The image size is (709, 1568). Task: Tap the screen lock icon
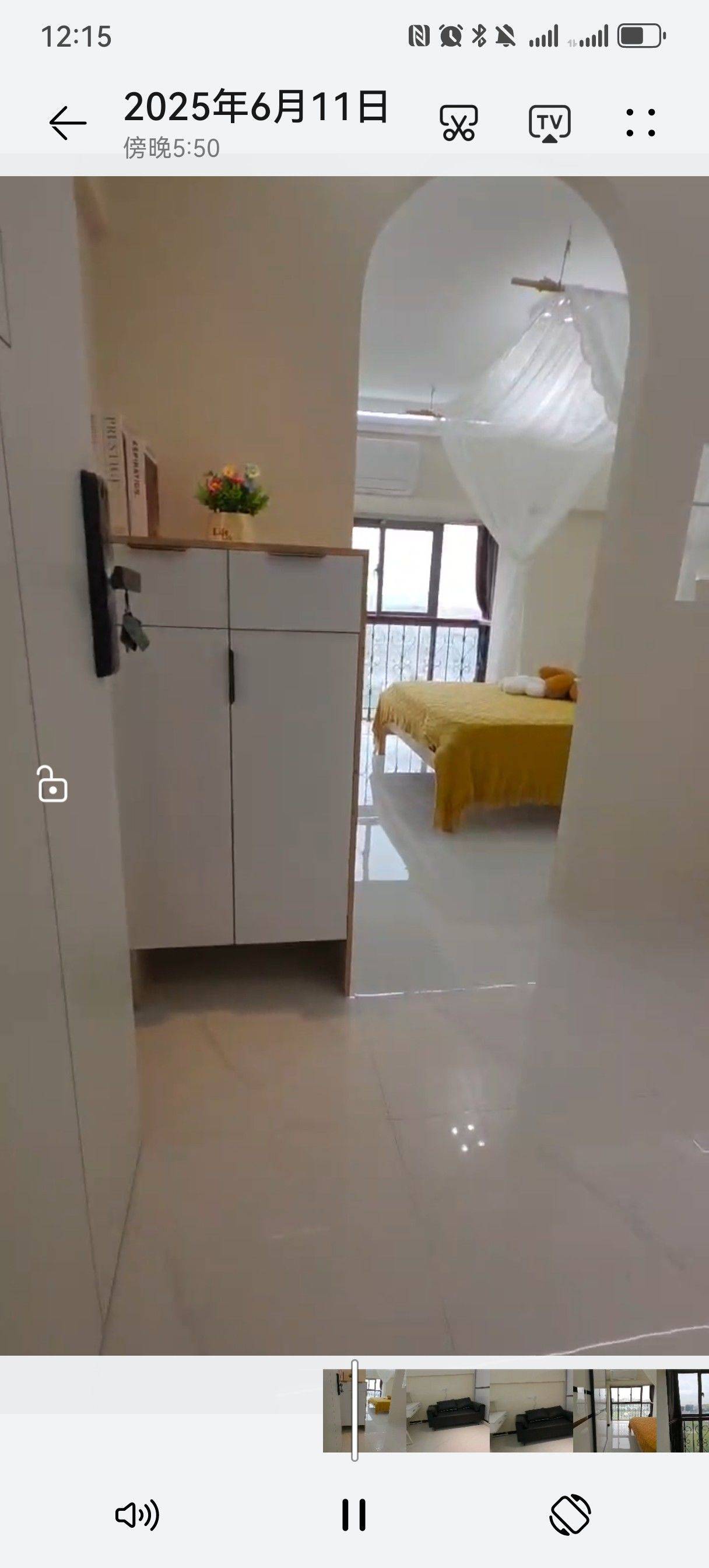coord(52,783)
